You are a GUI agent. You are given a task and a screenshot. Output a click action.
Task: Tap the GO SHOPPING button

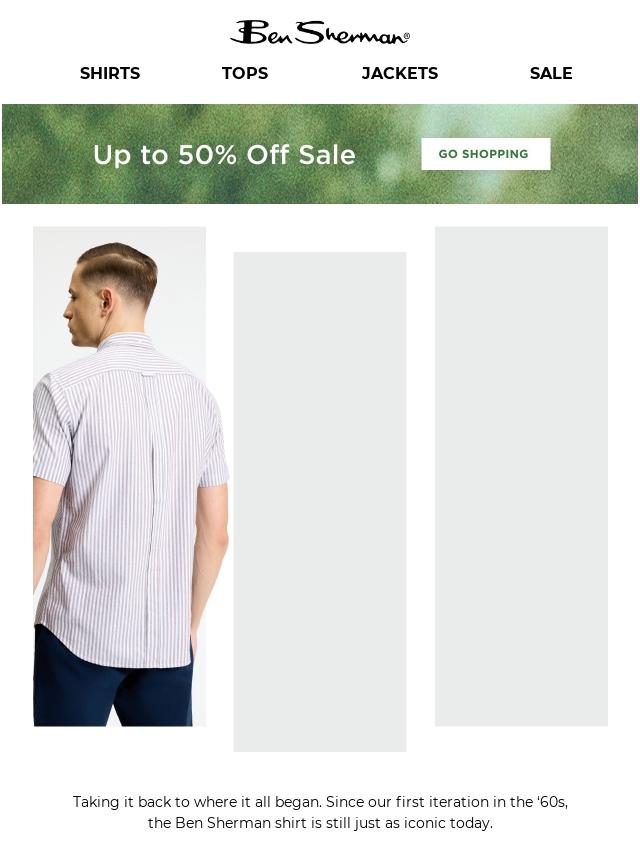(485, 154)
